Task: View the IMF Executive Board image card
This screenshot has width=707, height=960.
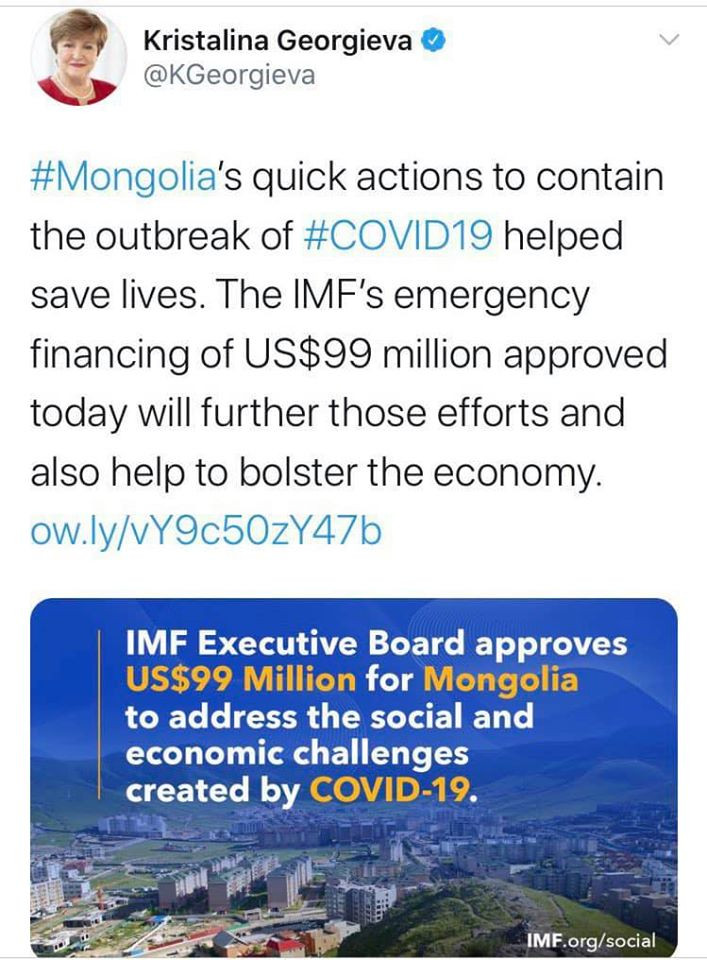Action: click(354, 776)
